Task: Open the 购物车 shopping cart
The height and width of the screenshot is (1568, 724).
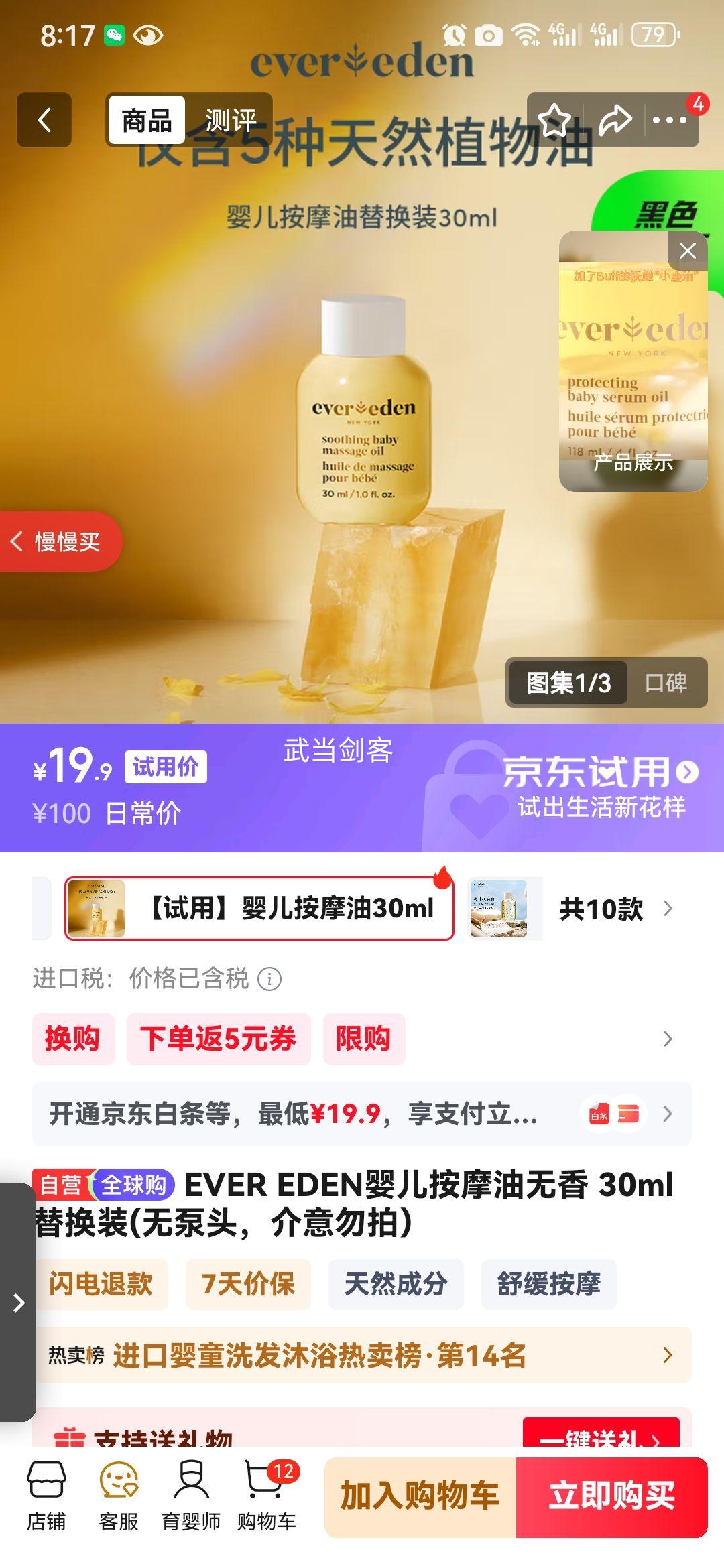Action: (x=266, y=1496)
